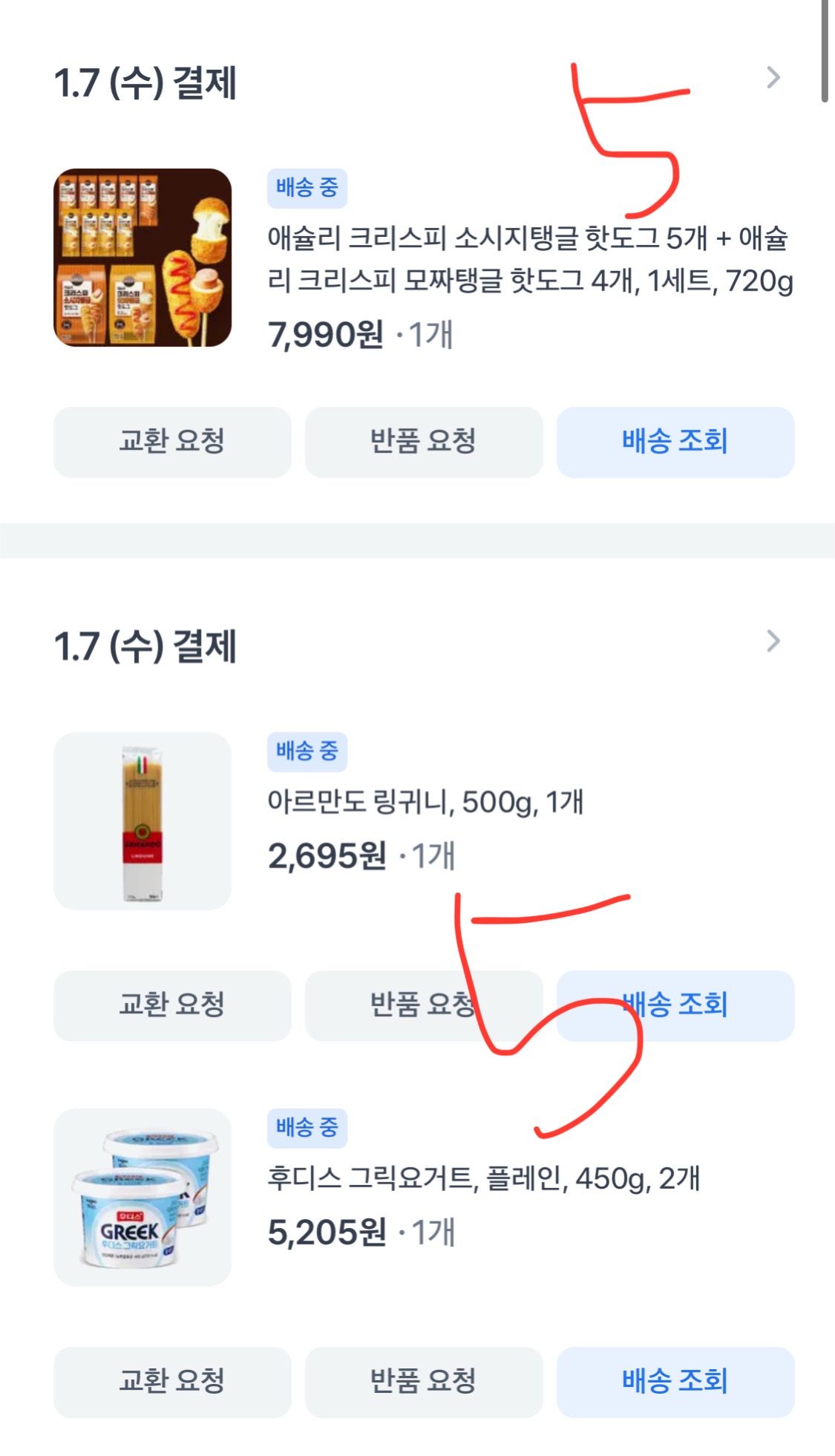Open the 애슐리 핫도그 product thumbnail

(143, 258)
